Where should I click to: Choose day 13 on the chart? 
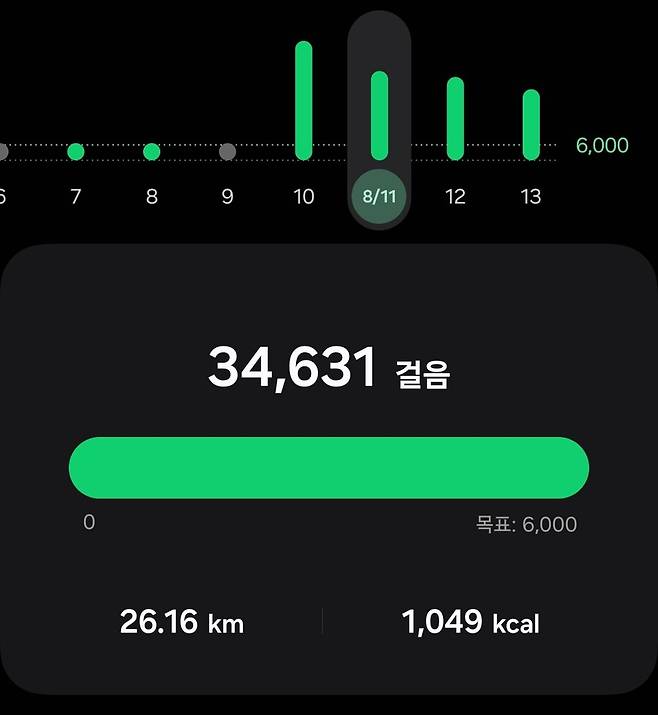coord(531,196)
